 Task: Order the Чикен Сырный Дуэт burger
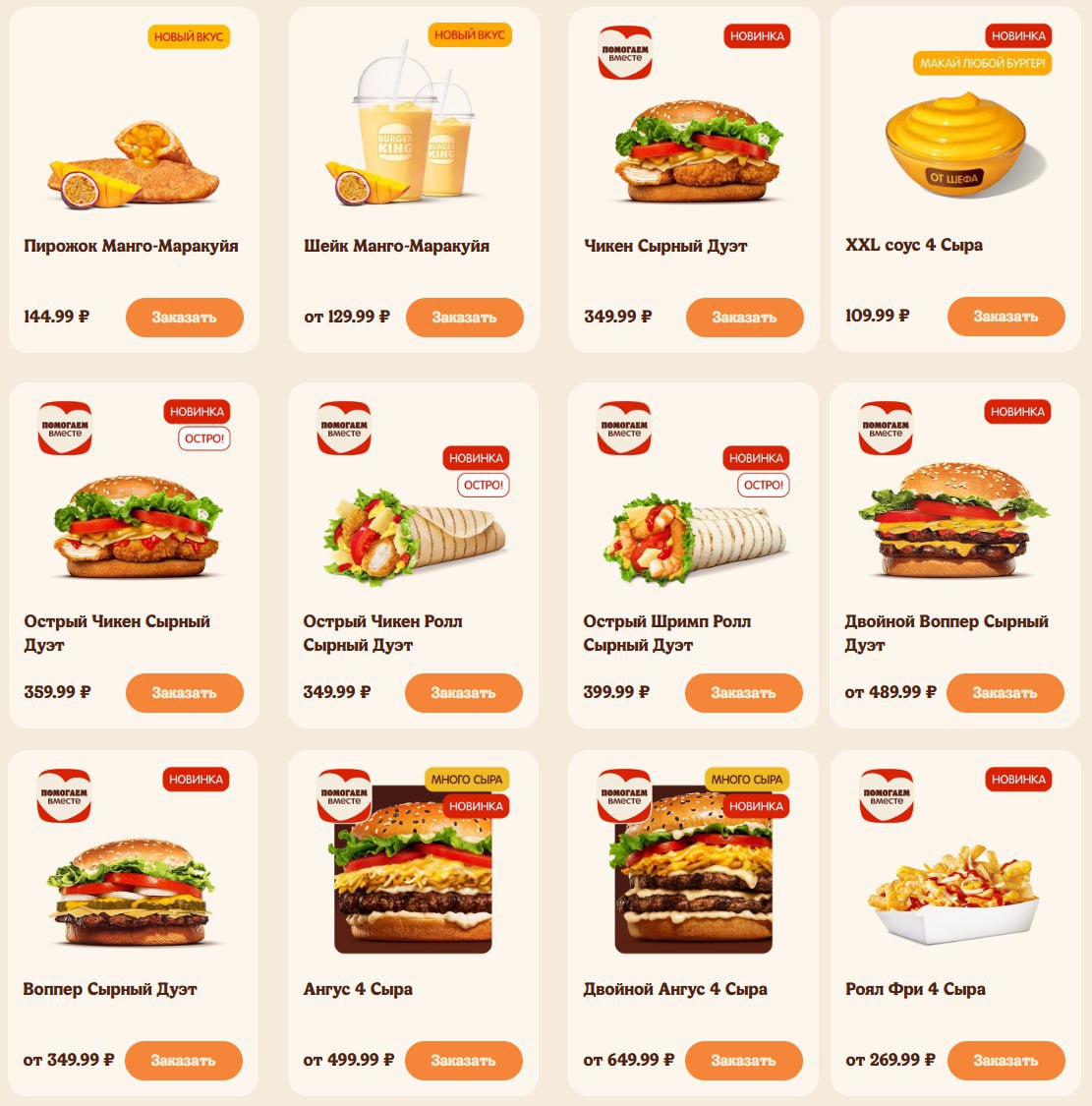(744, 318)
